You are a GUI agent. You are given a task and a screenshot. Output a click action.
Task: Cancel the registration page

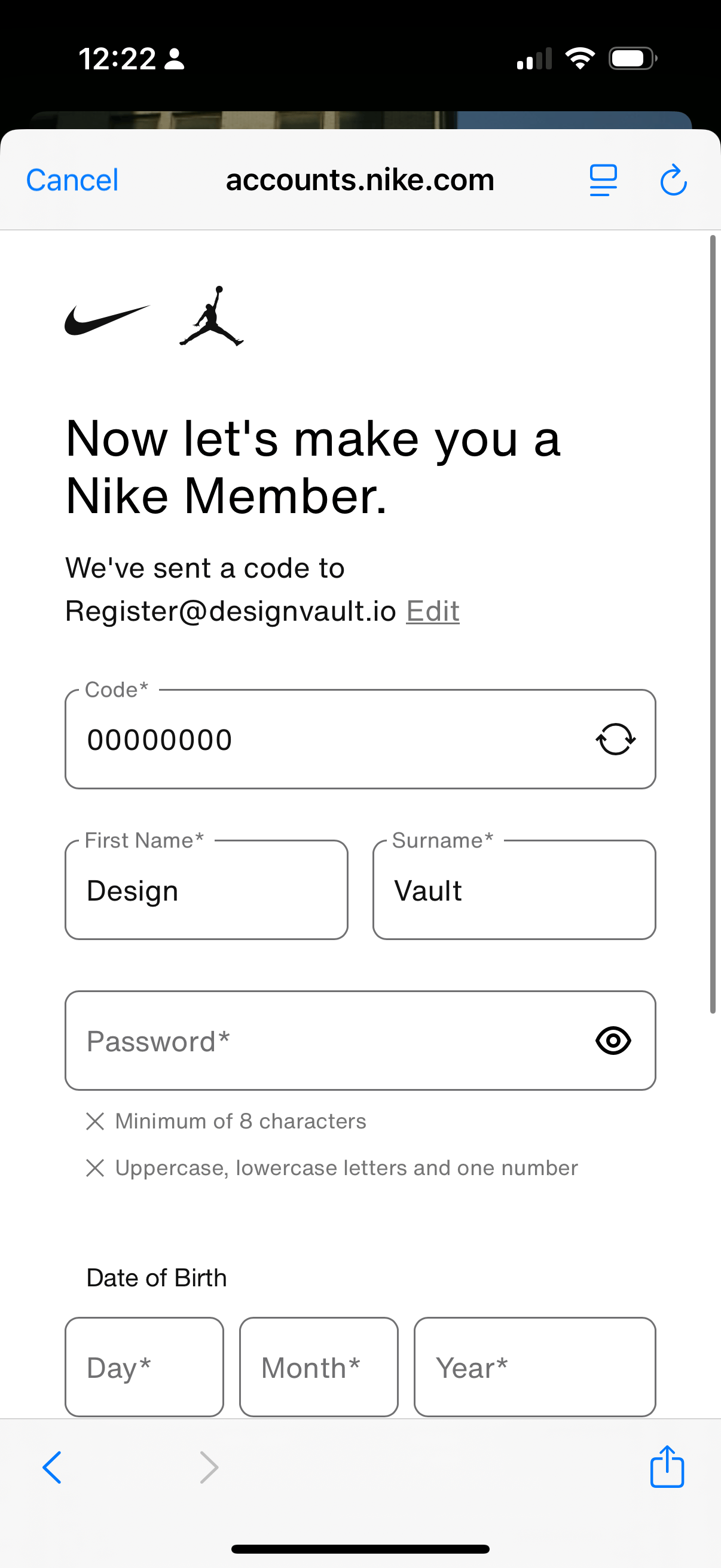pos(71,179)
